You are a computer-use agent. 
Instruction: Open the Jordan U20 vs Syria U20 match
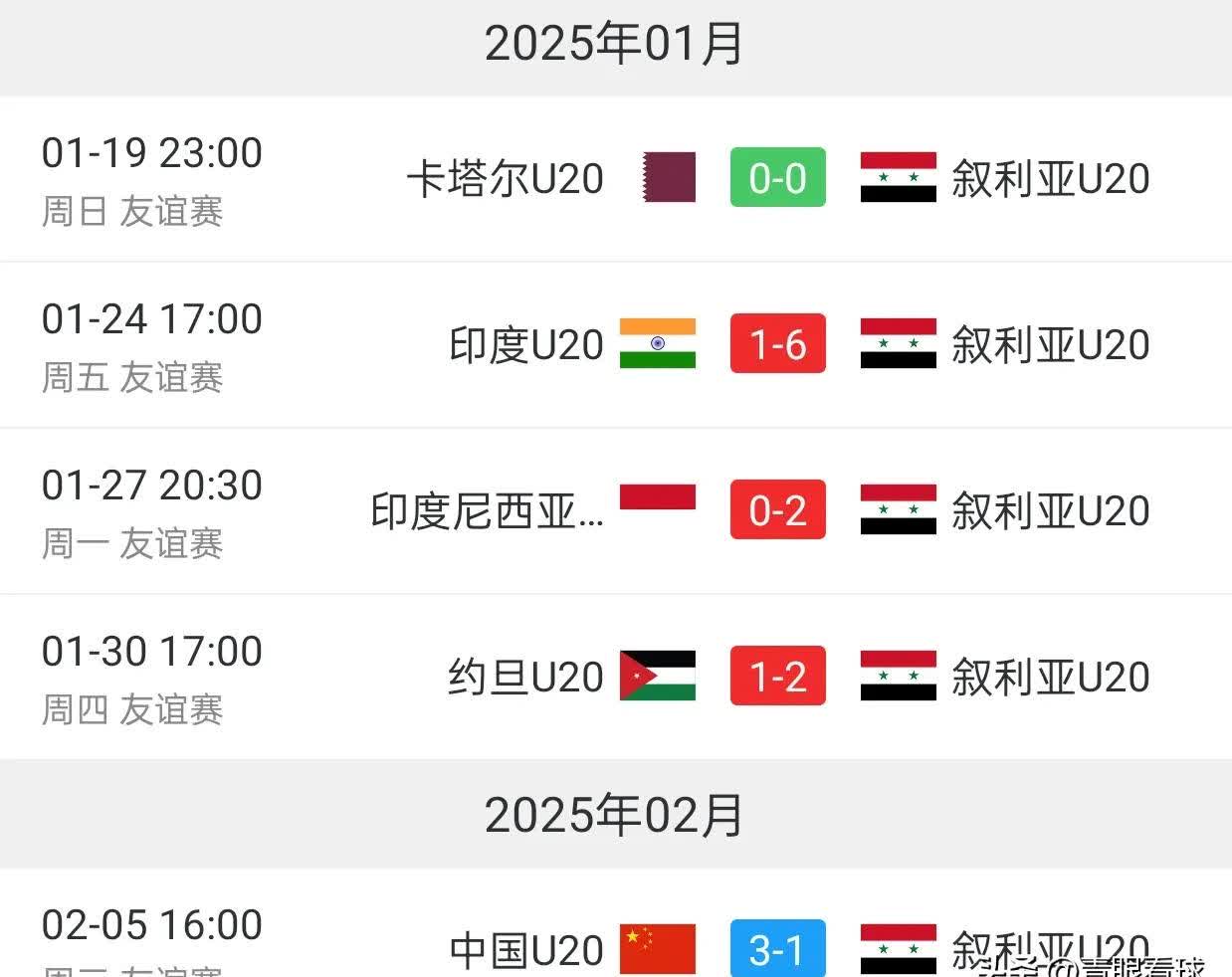coord(777,678)
